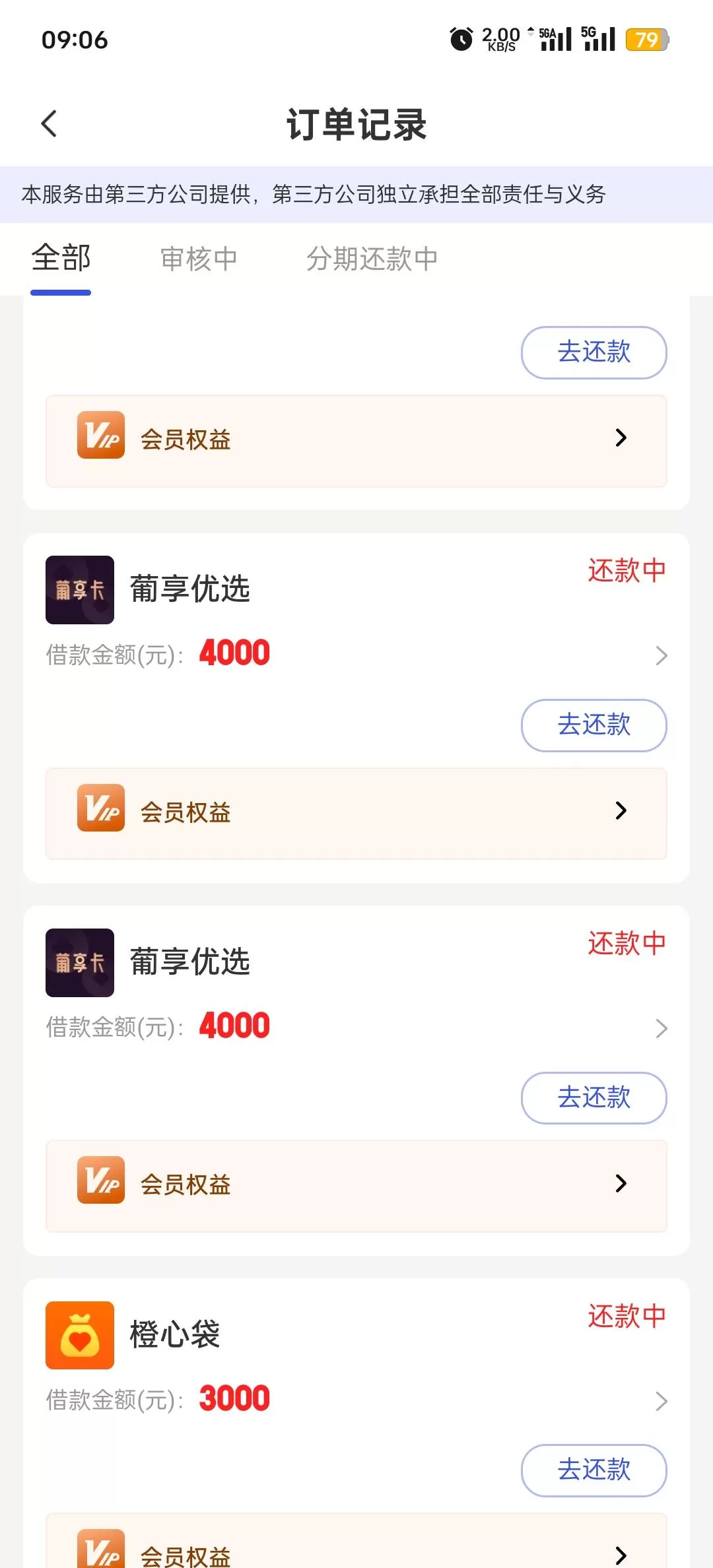The width and height of the screenshot is (713, 1568).
Task: Tap the alarm clock status bar icon
Action: click(461, 40)
